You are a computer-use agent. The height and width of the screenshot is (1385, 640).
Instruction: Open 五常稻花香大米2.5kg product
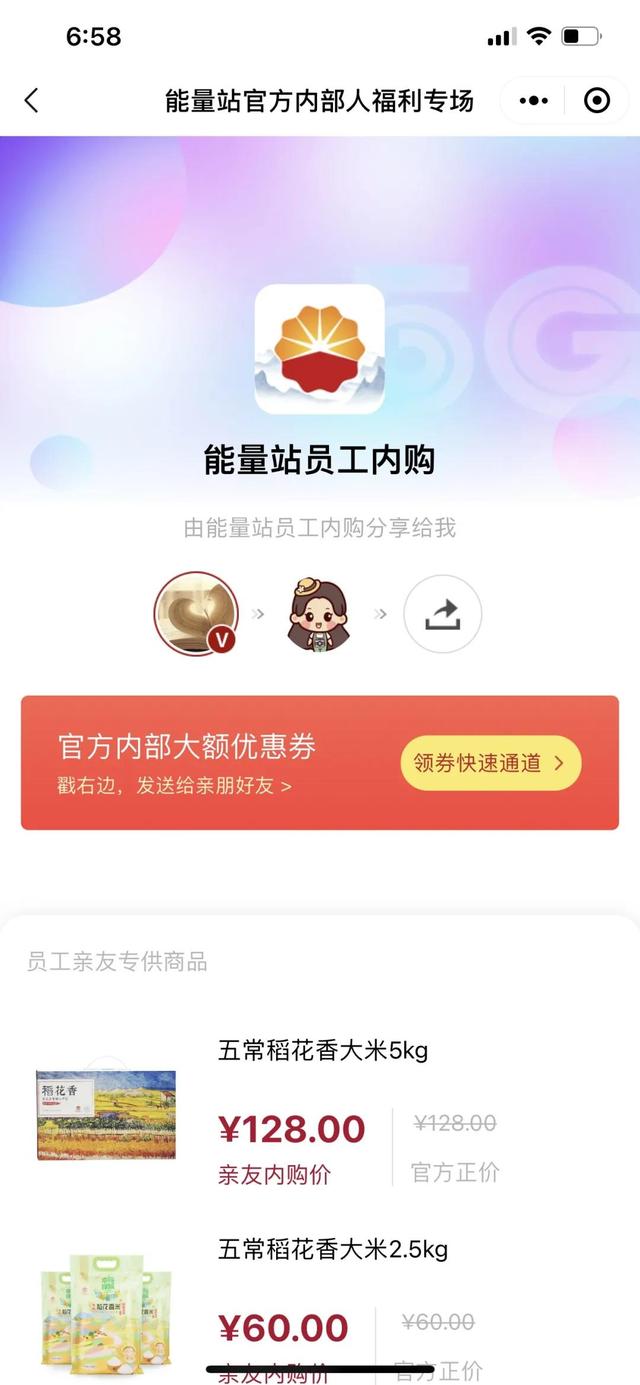coord(332,1249)
